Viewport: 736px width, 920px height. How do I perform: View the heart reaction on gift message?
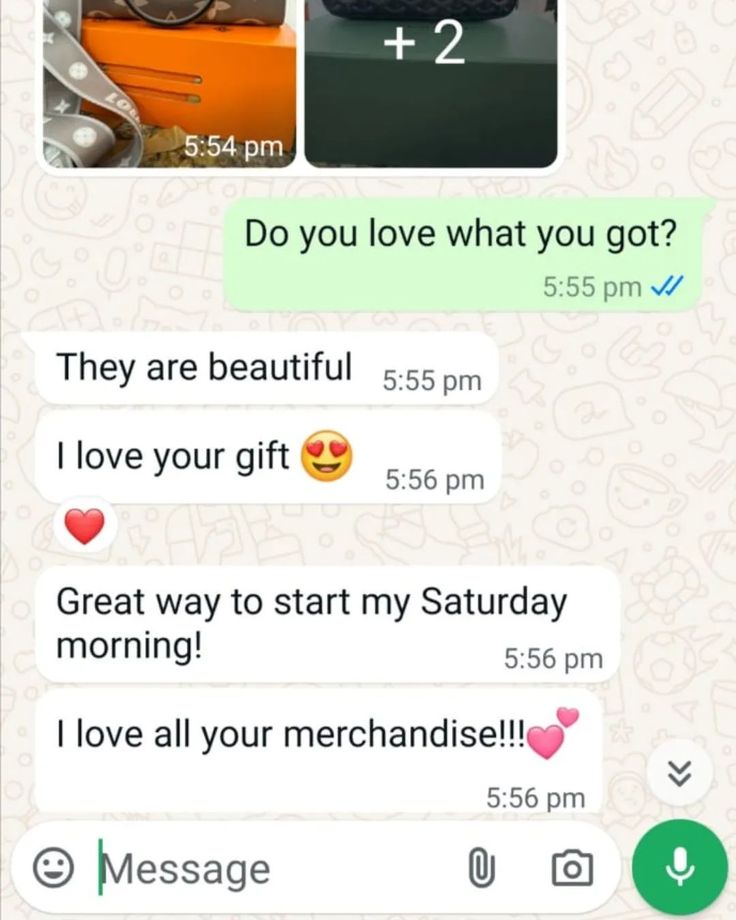pyautogui.click(x=85, y=526)
